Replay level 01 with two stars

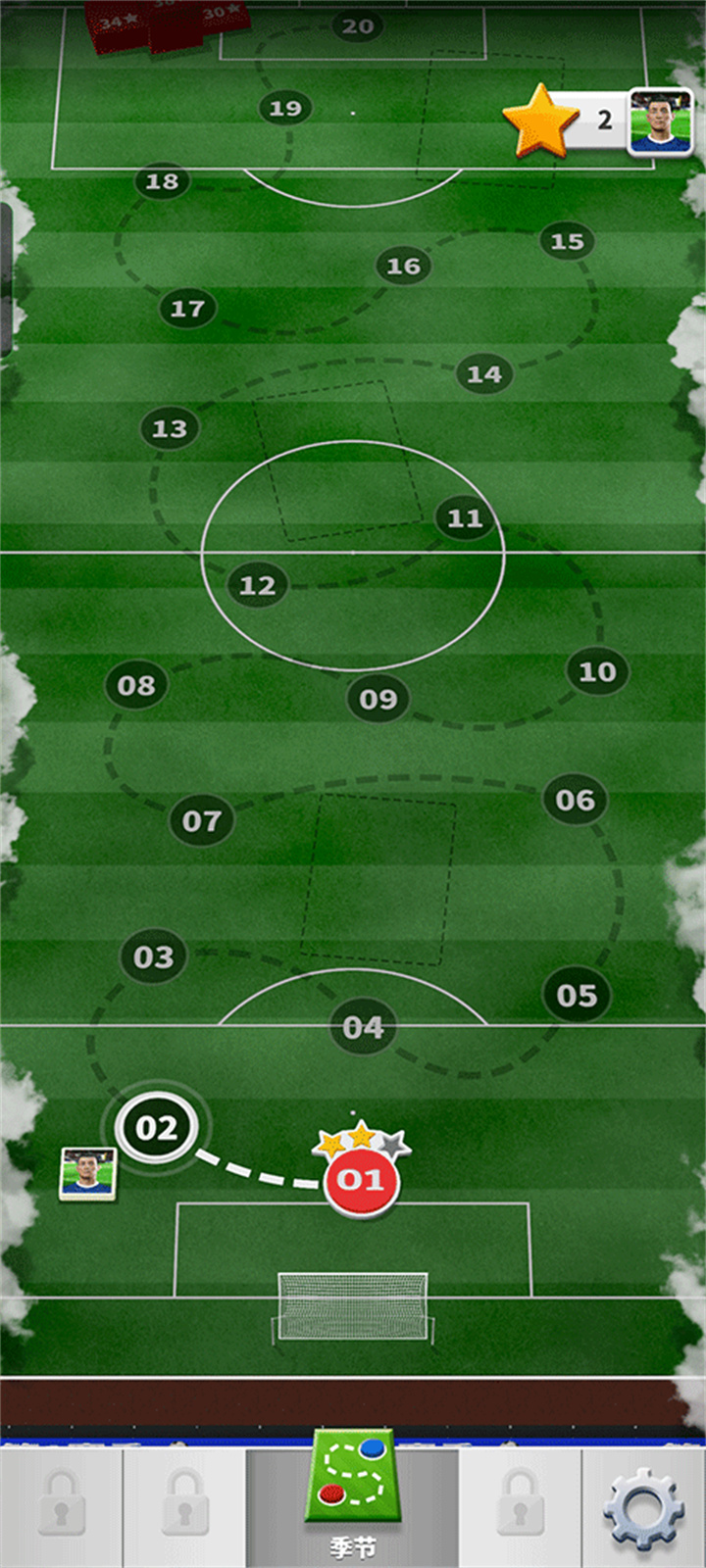click(361, 1181)
